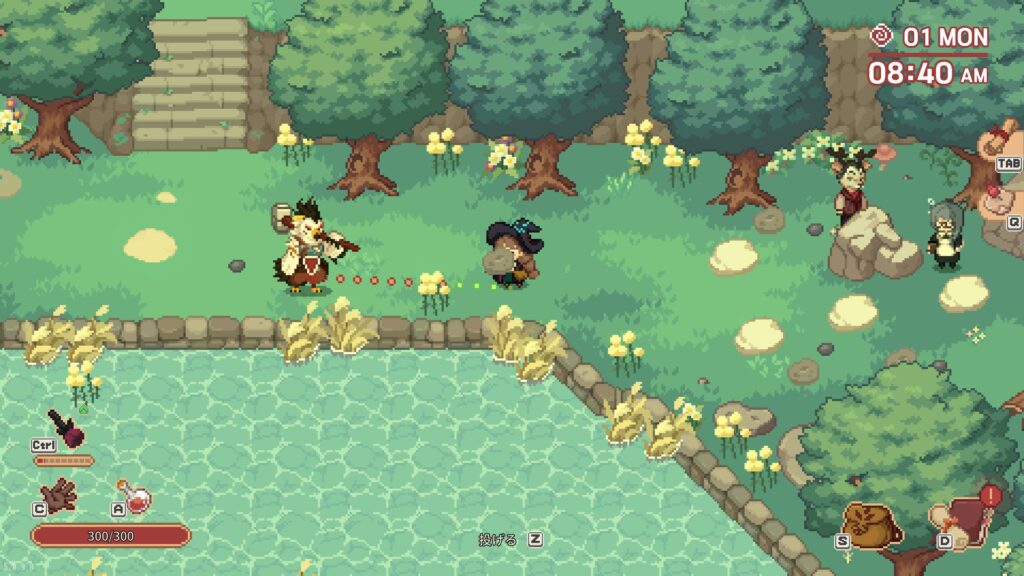Use the glove action labeled C

(x=59, y=495)
